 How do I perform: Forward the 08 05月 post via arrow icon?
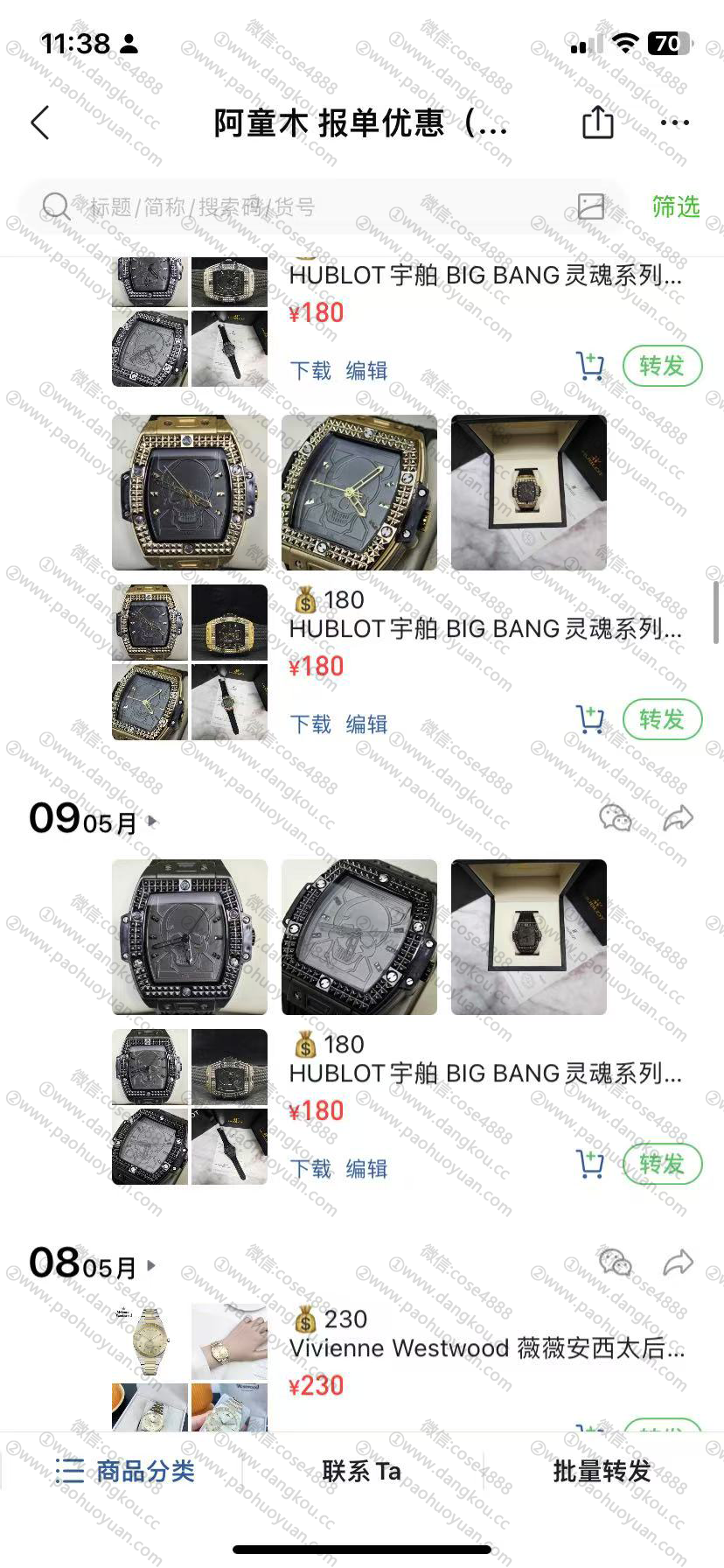(x=679, y=1263)
